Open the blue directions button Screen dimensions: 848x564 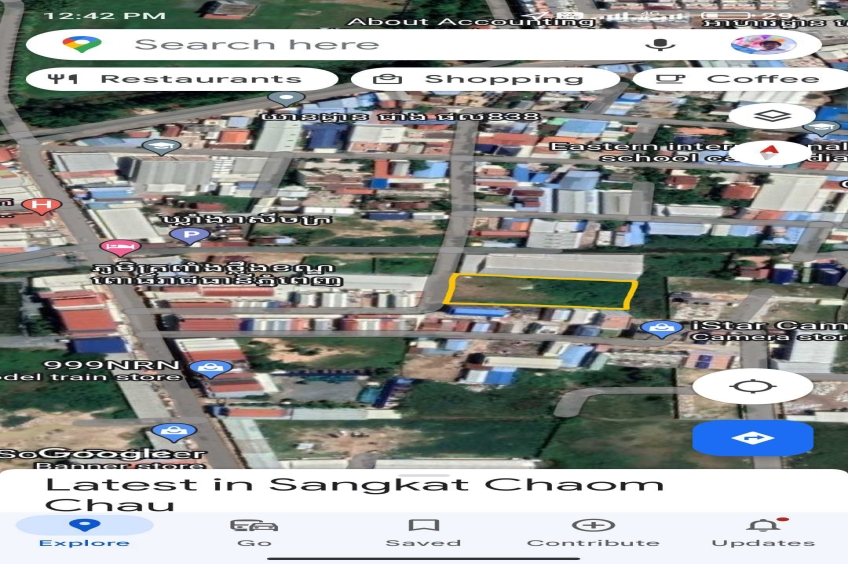(752, 438)
